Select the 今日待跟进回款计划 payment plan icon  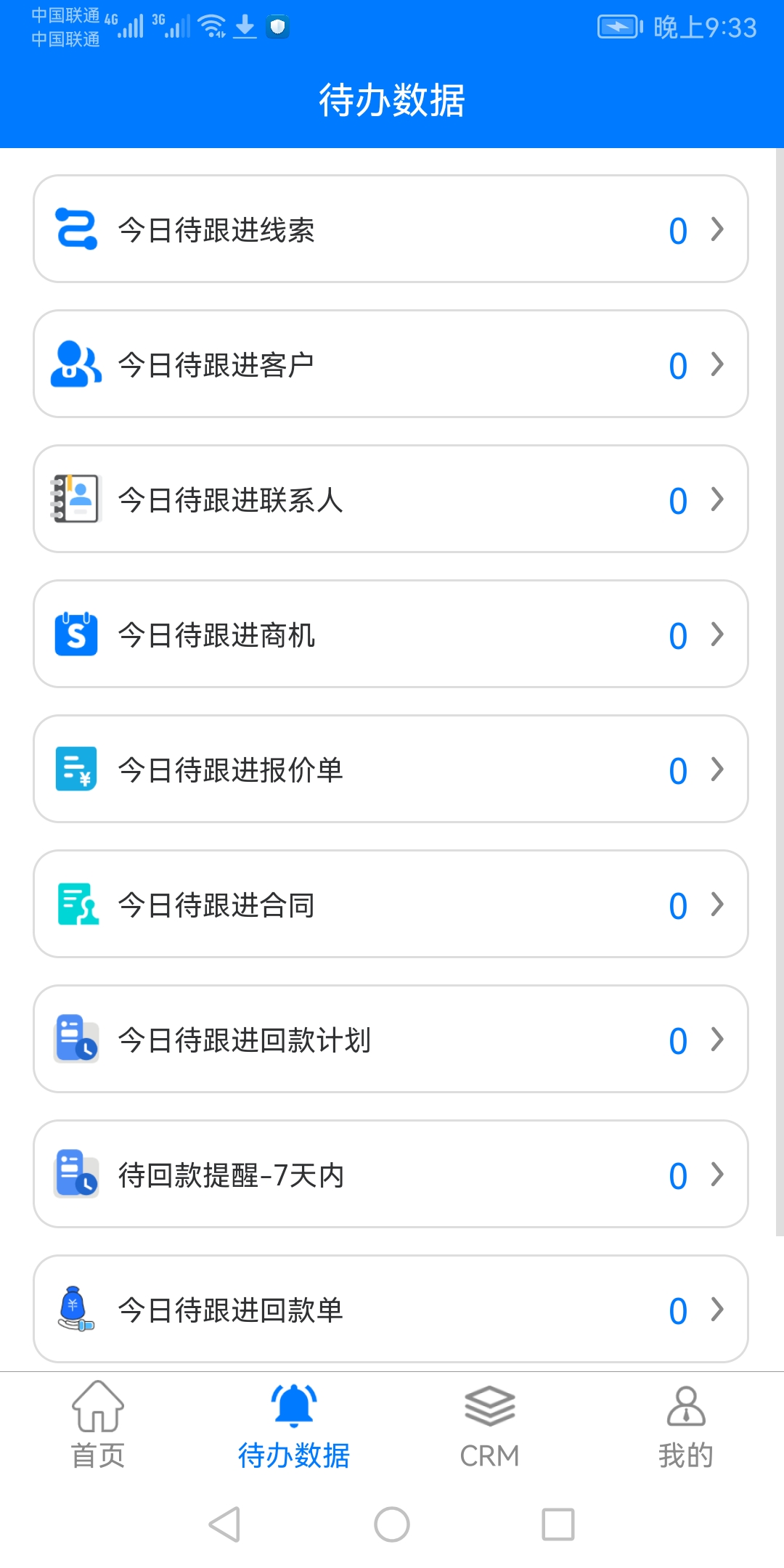click(x=75, y=1039)
